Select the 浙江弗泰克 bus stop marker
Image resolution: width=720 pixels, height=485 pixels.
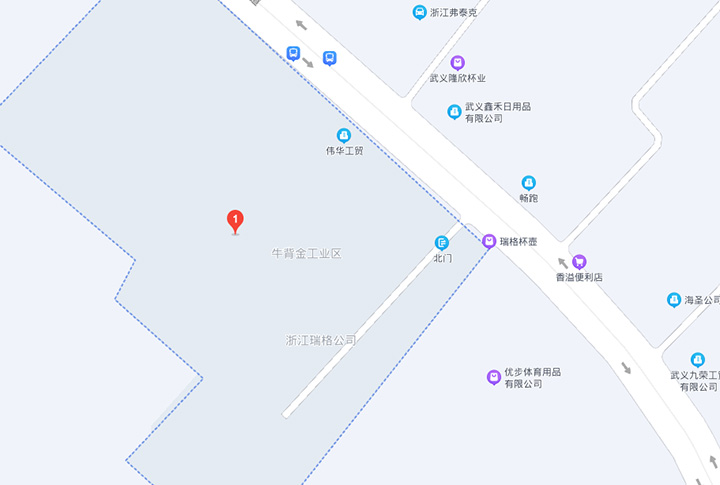click(x=419, y=12)
